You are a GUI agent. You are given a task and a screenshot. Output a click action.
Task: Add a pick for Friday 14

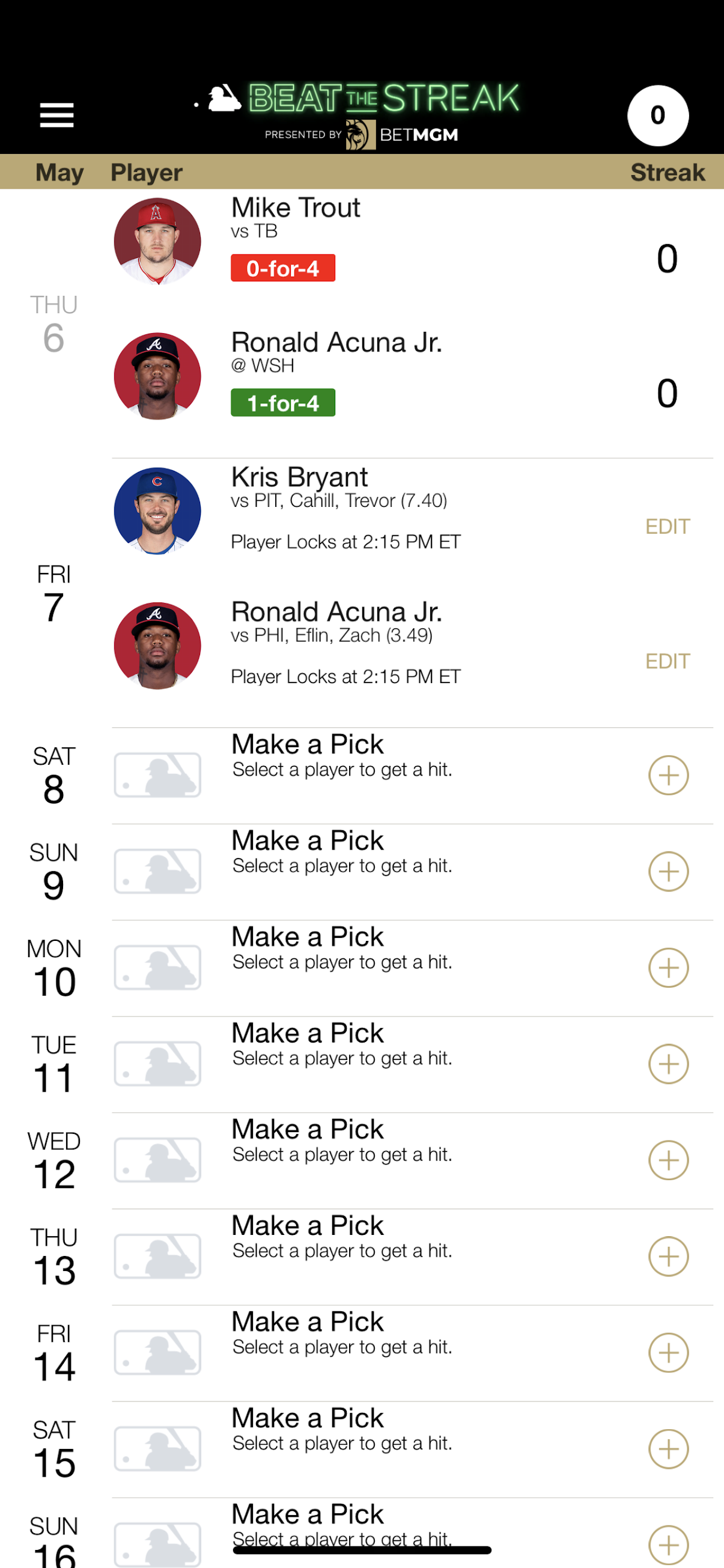point(669,1352)
